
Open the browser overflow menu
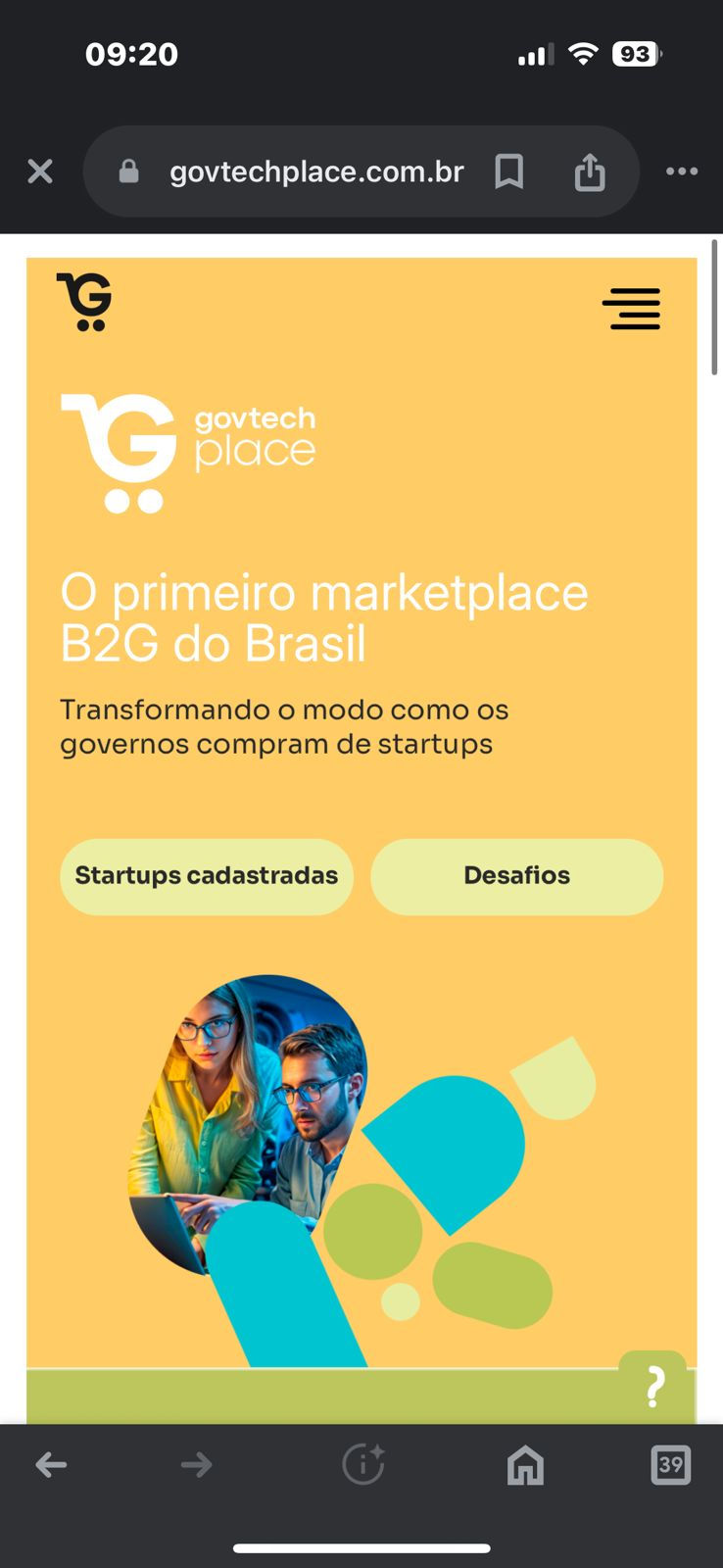coord(682,171)
